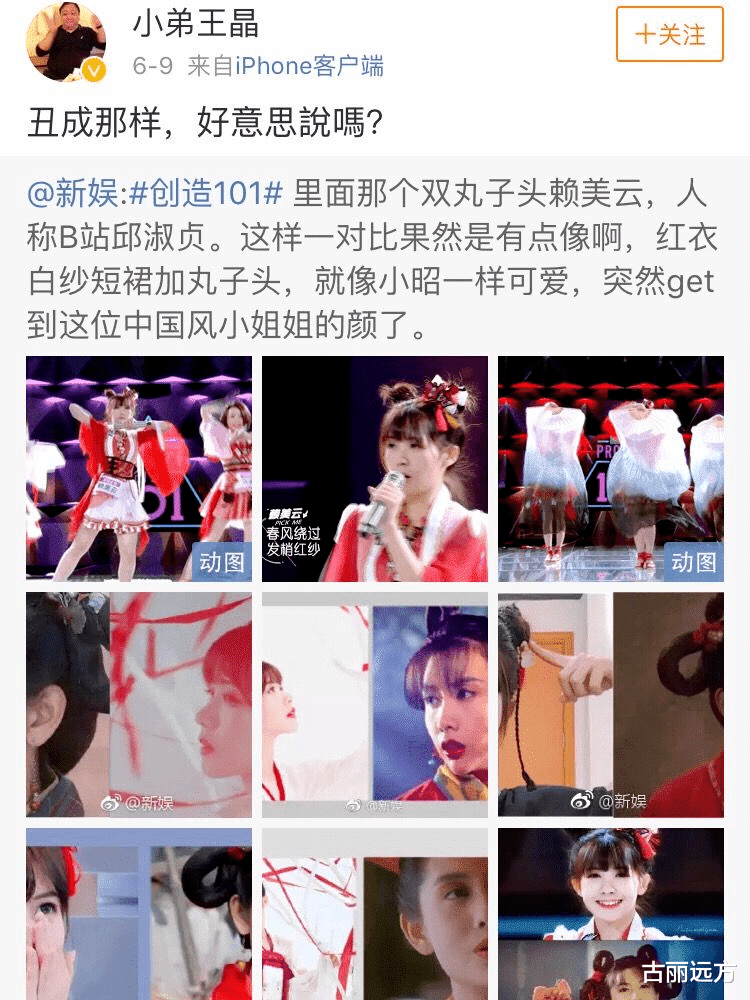Open the first GIF with the red stage dancer
This screenshot has width=750, height=1000.
pyautogui.click(x=139, y=468)
